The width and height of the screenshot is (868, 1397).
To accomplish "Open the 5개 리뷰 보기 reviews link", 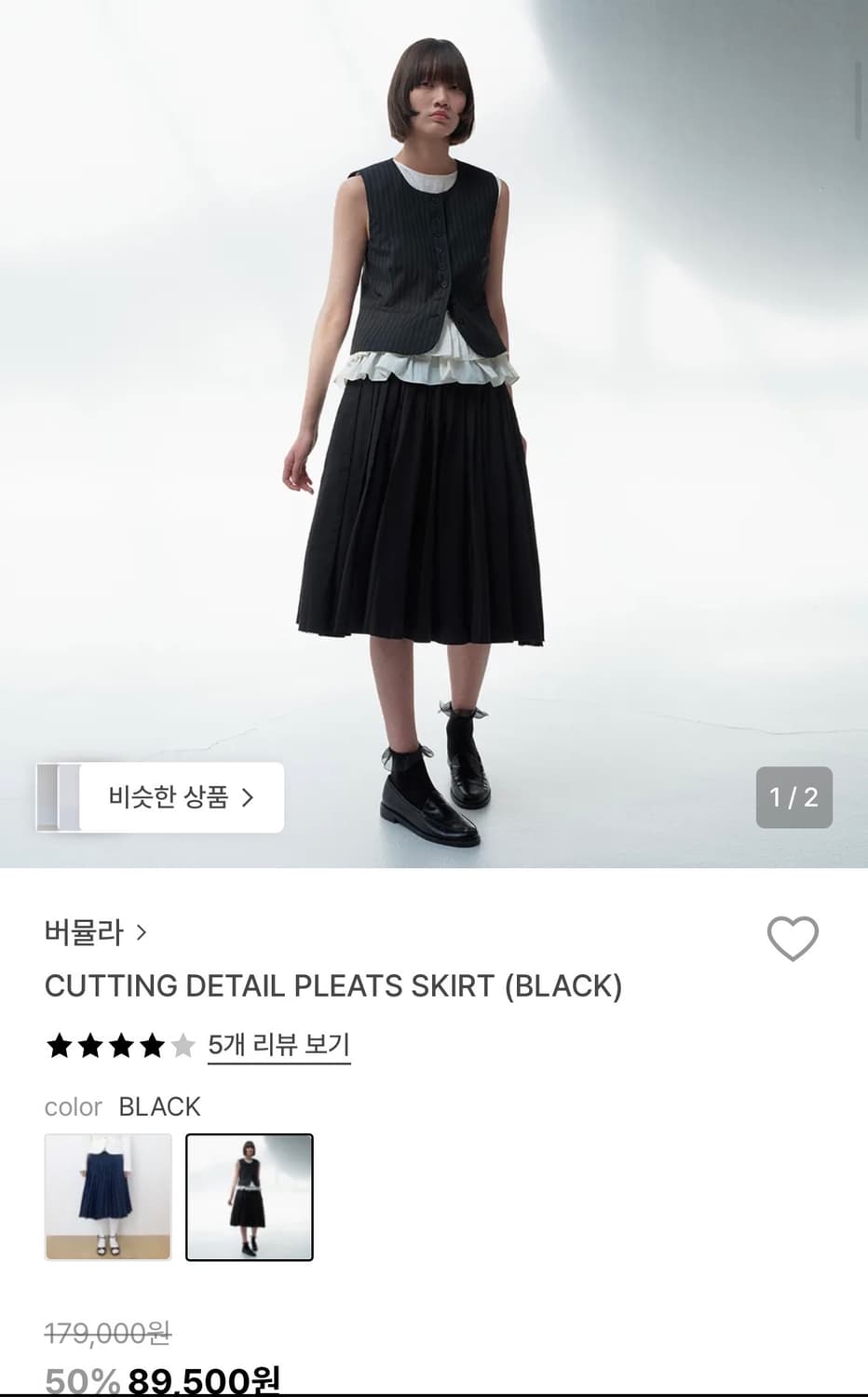I will point(278,1046).
